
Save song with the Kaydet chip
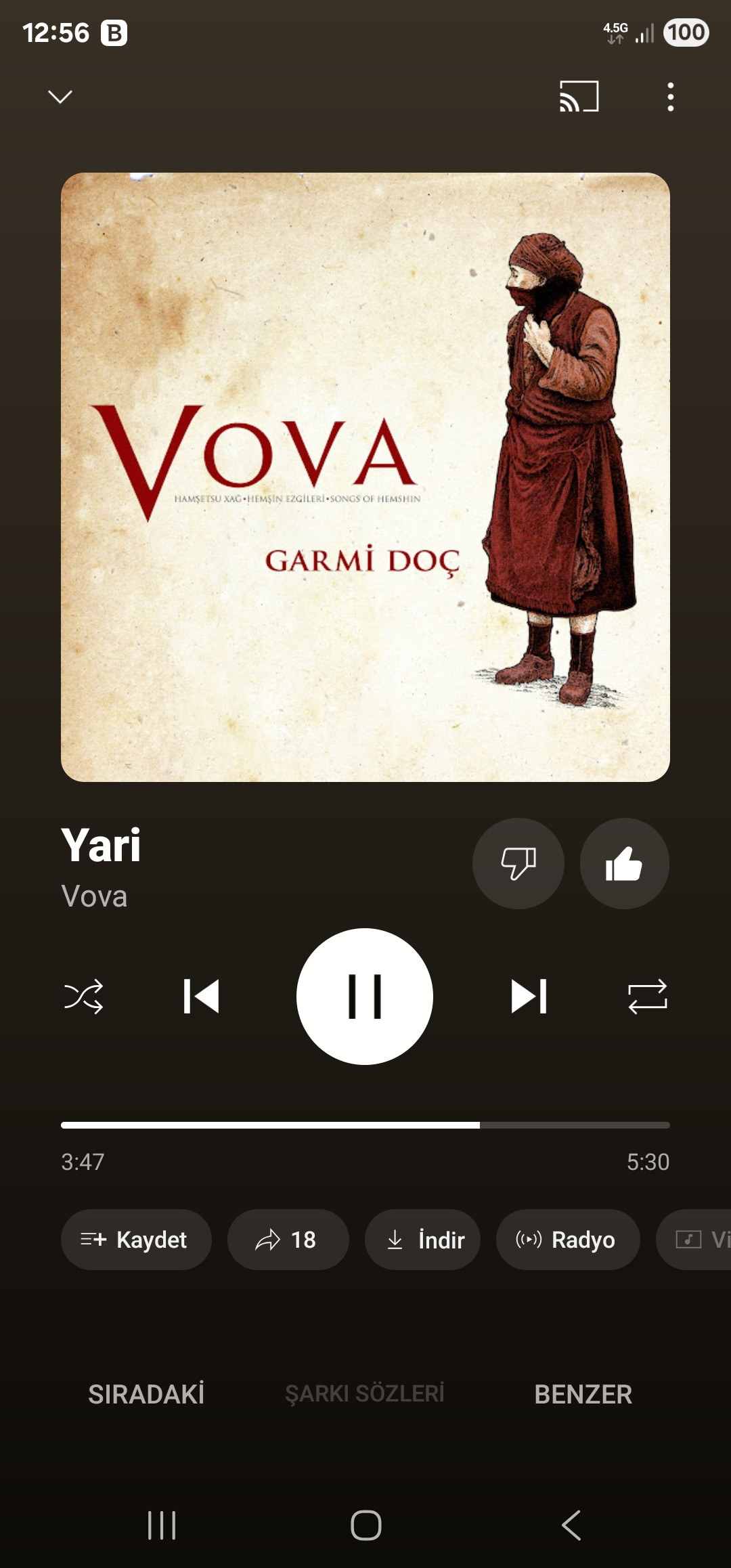136,1240
